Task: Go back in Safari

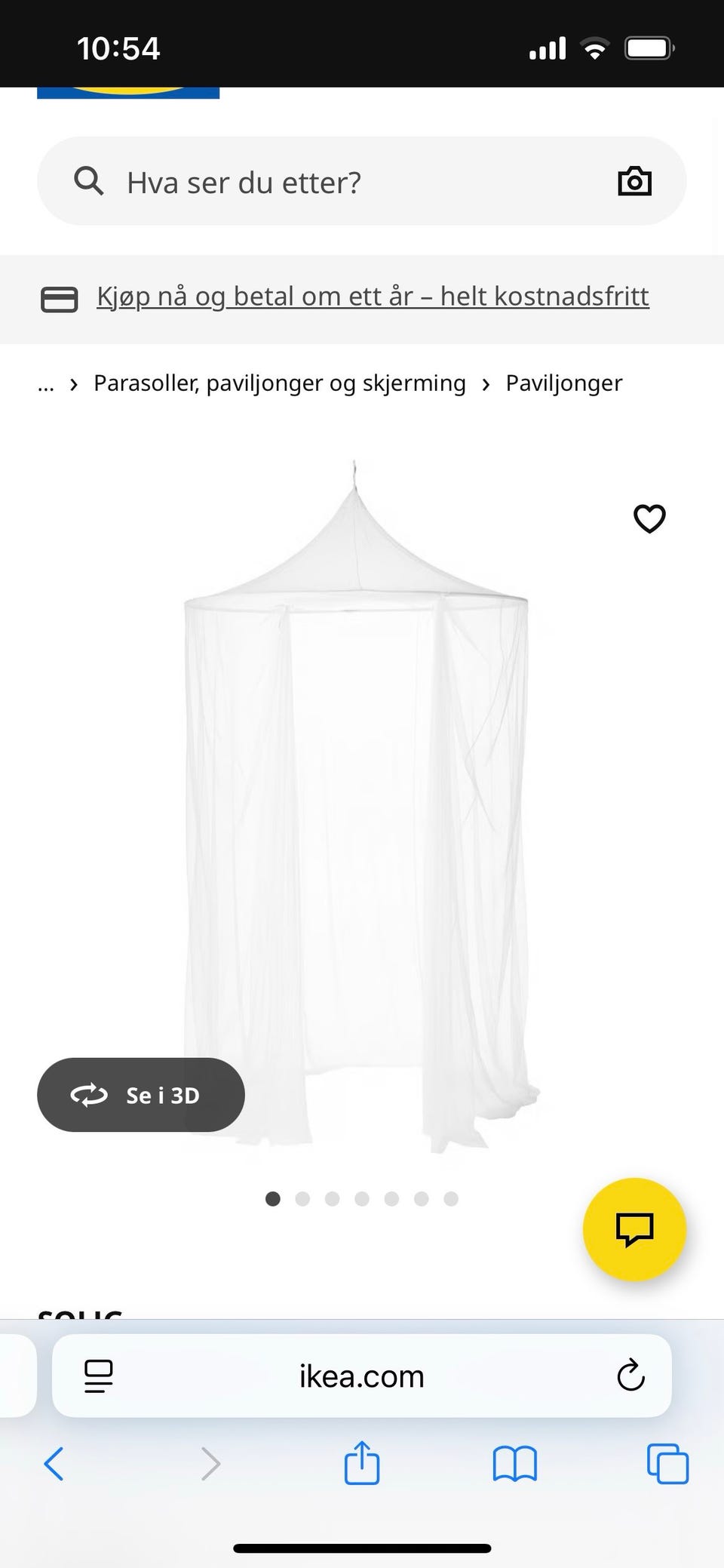Action: [x=54, y=1464]
